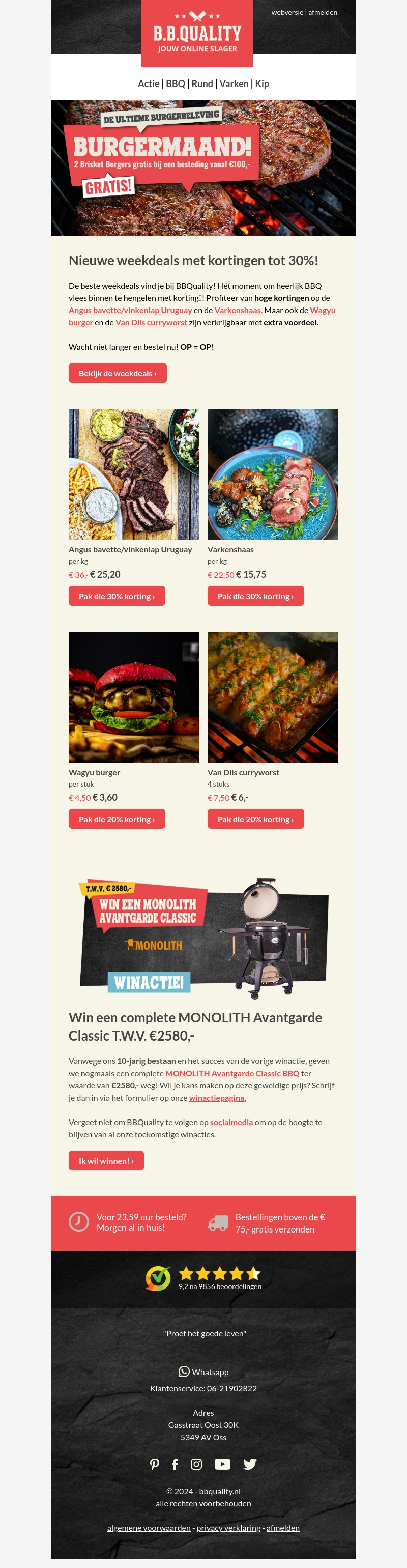The height and width of the screenshot is (1568, 407).
Task: Open the Van Dils curryworst text link
Action: pos(152,323)
